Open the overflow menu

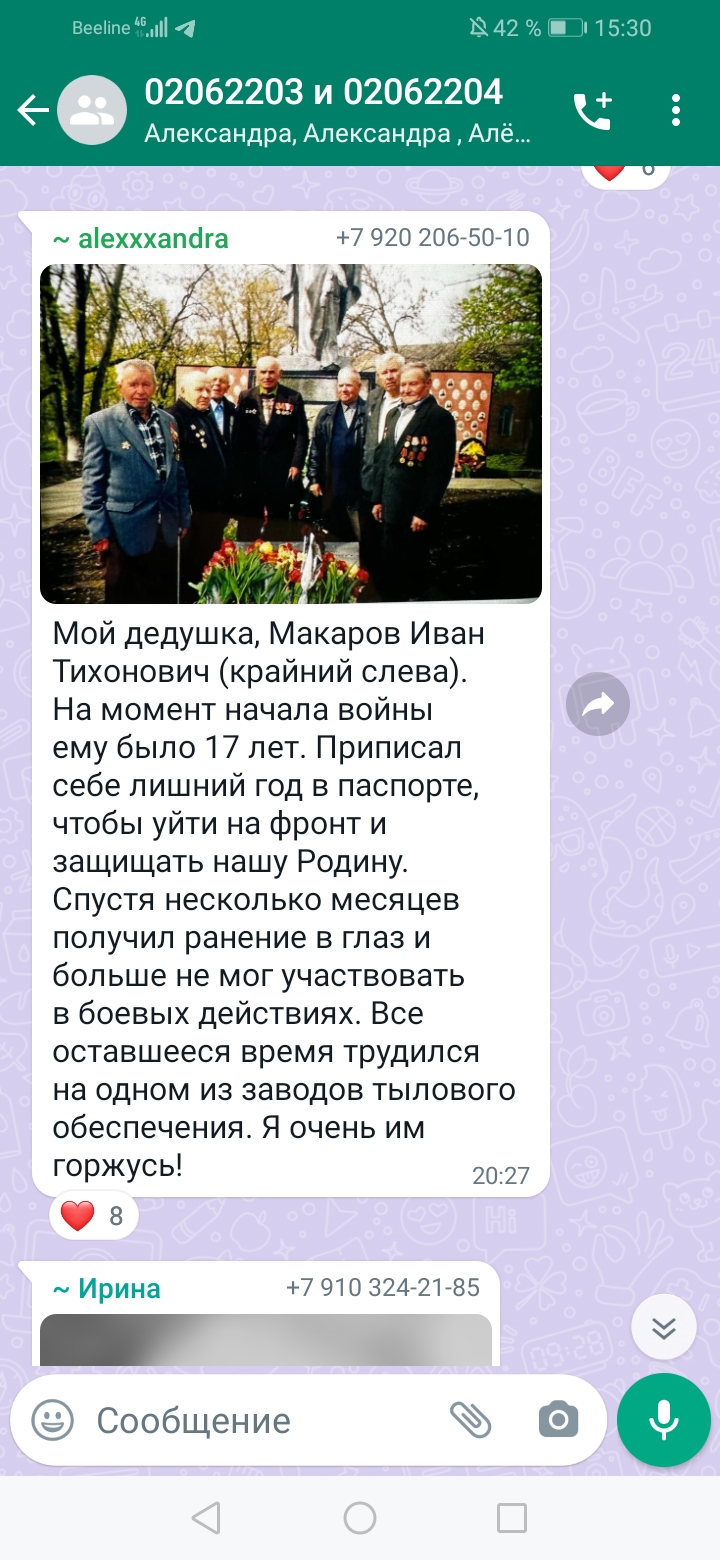tap(676, 110)
